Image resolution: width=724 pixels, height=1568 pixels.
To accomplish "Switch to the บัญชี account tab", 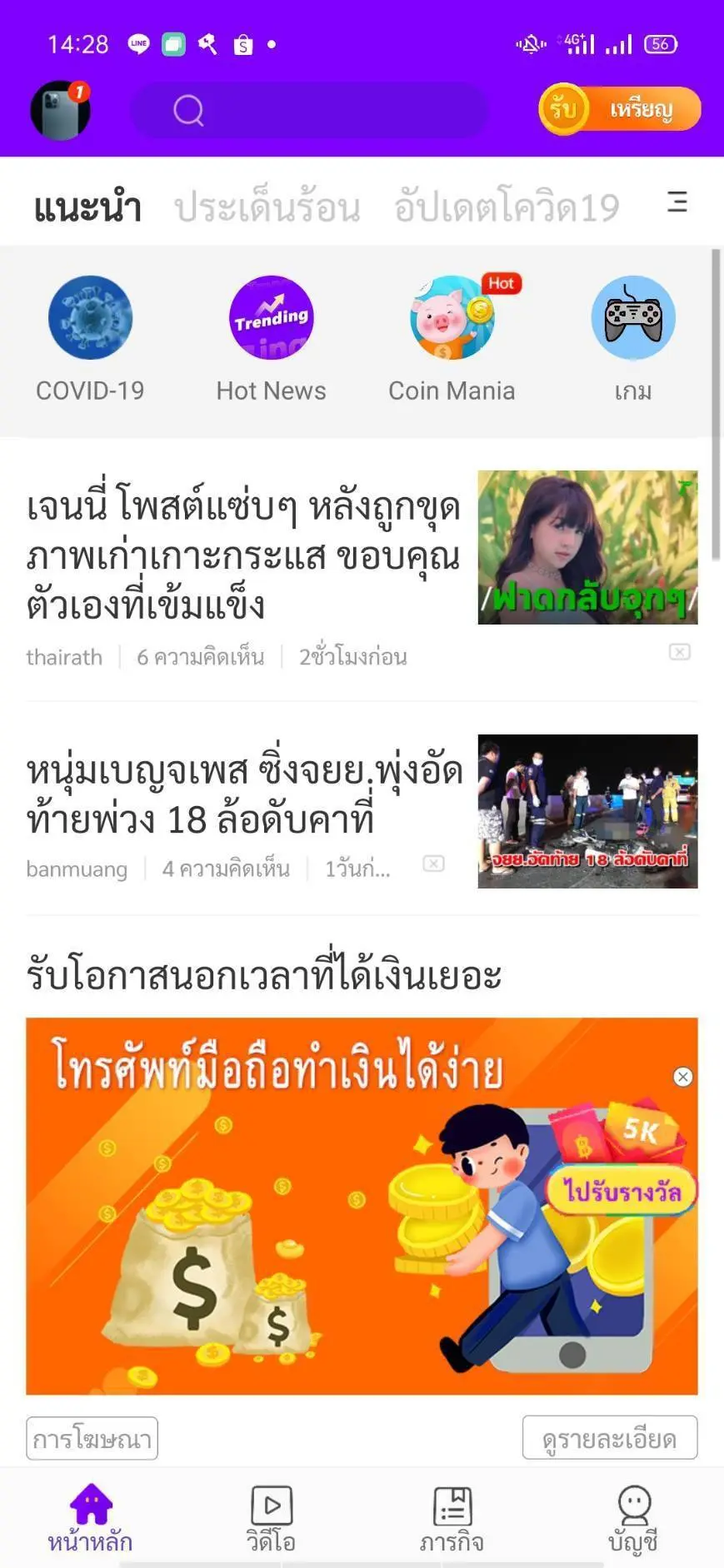I will pos(633,1520).
